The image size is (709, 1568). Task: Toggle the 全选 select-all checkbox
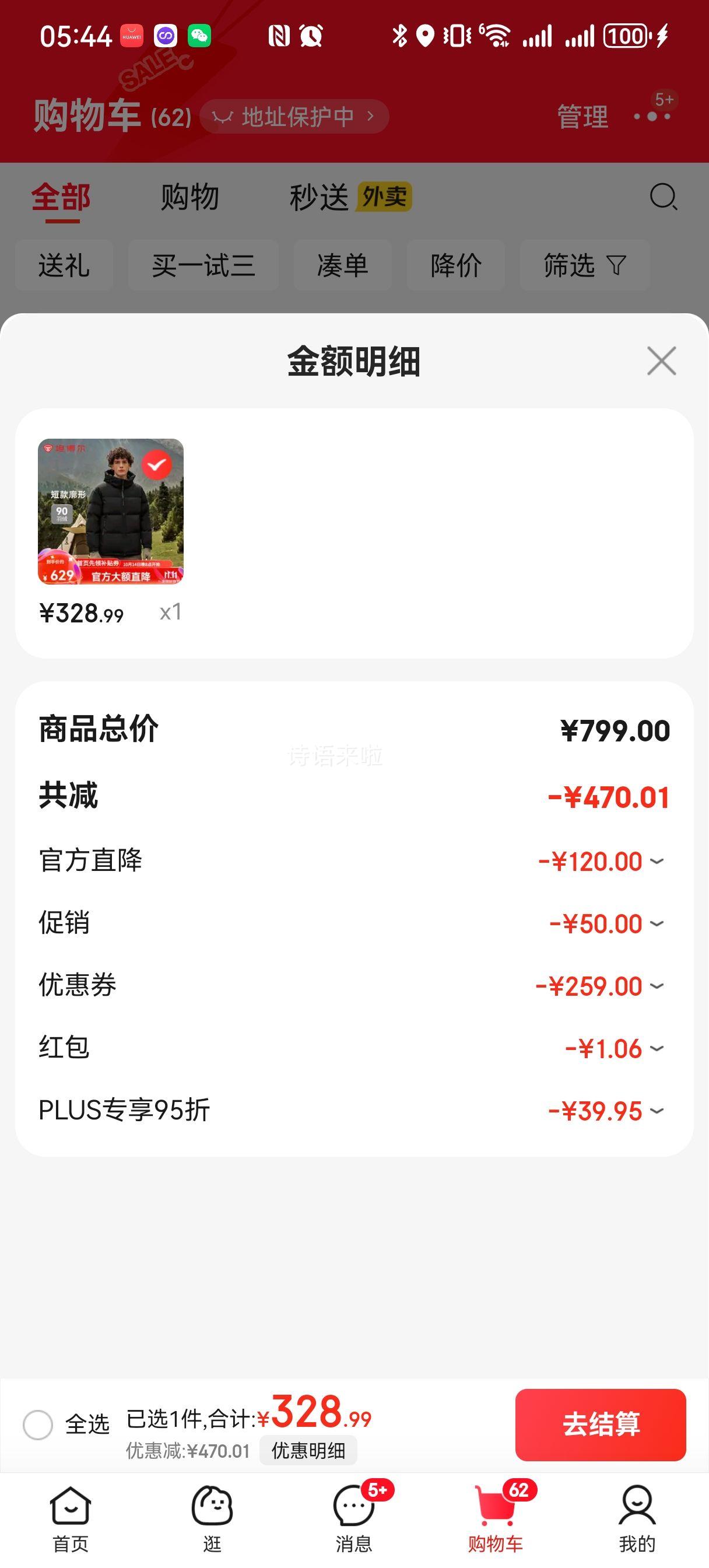coord(38,1424)
